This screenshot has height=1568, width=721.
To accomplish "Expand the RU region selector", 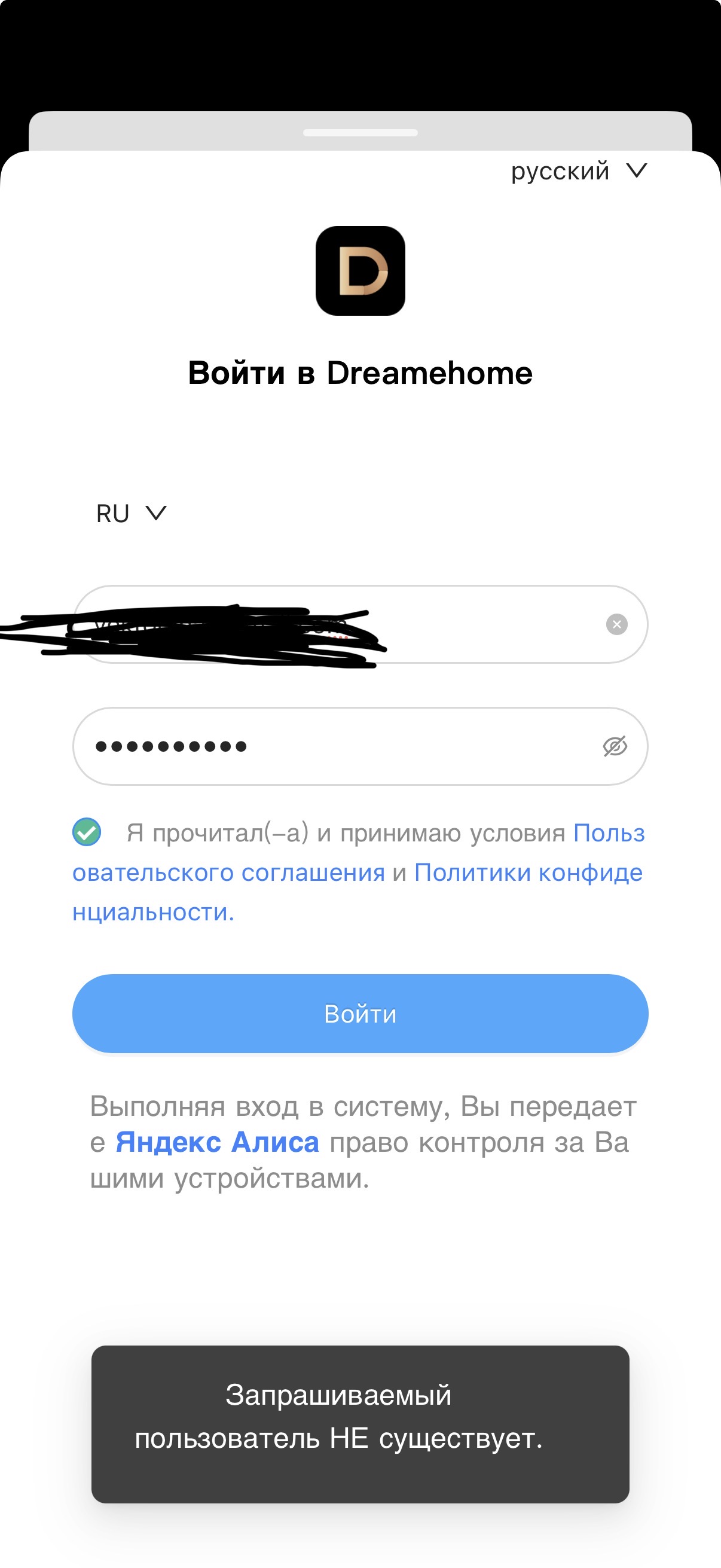I will pyautogui.click(x=131, y=514).
